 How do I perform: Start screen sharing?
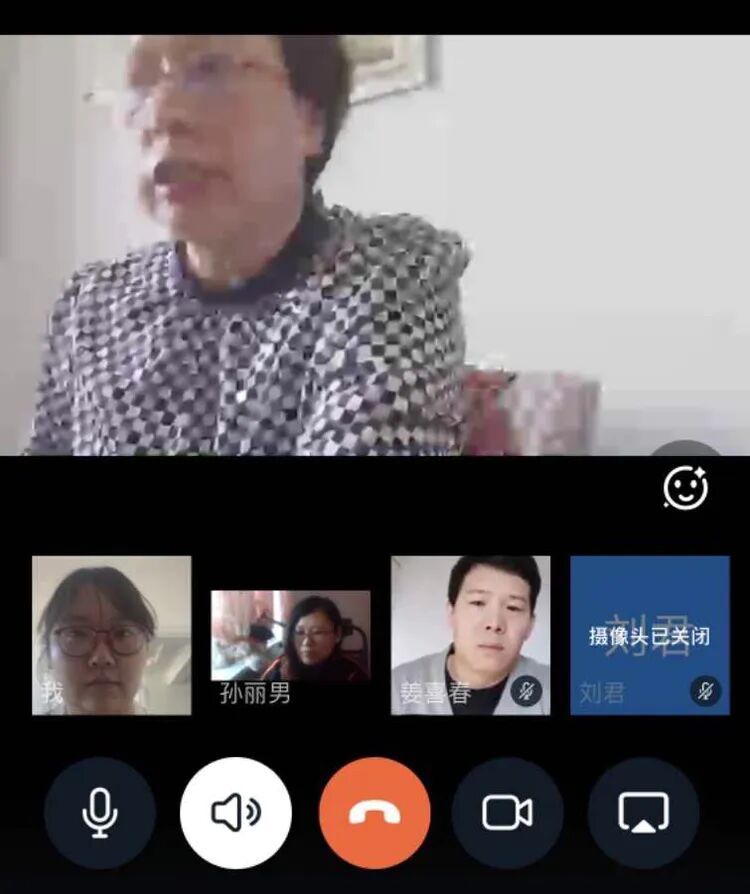click(643, 812)
